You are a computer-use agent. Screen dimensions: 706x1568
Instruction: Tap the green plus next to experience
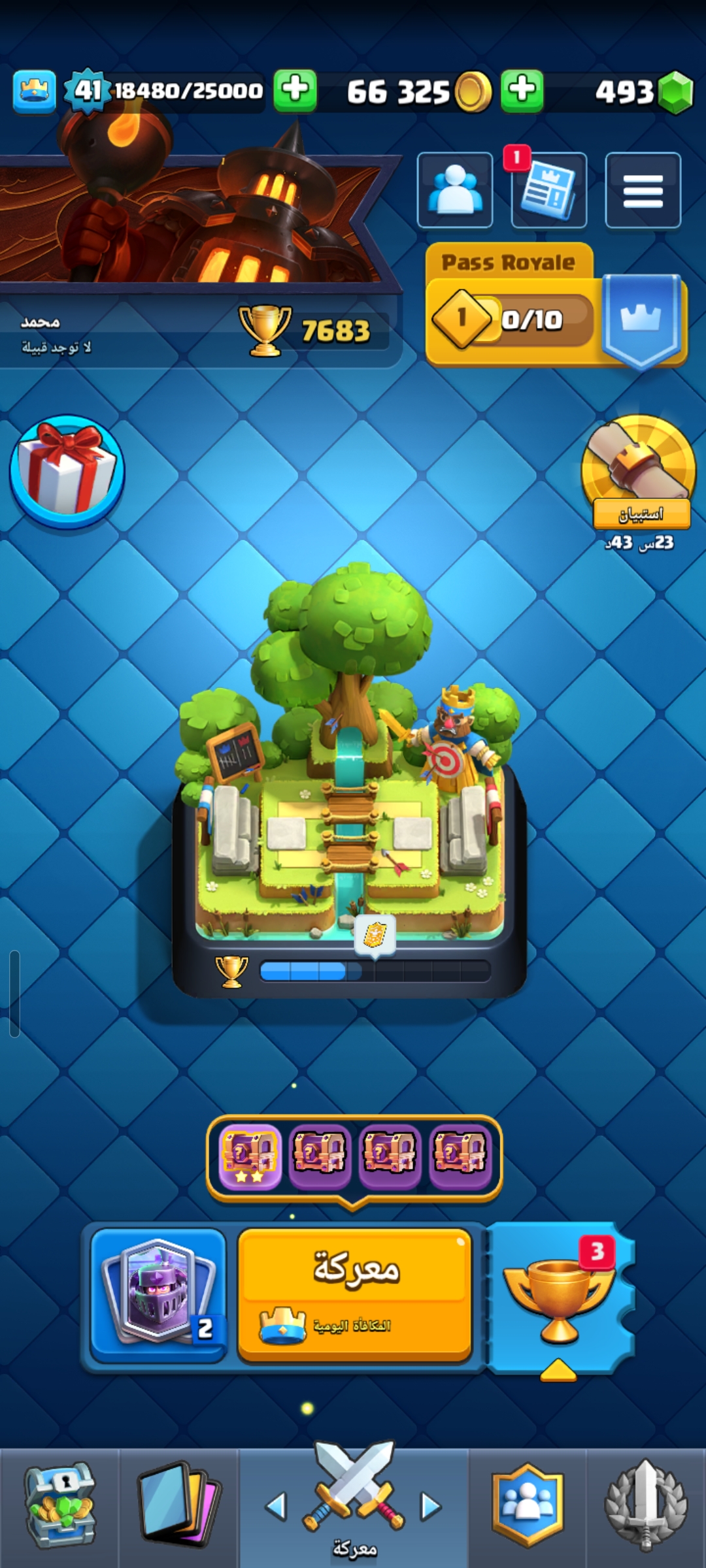click(295, 90)
